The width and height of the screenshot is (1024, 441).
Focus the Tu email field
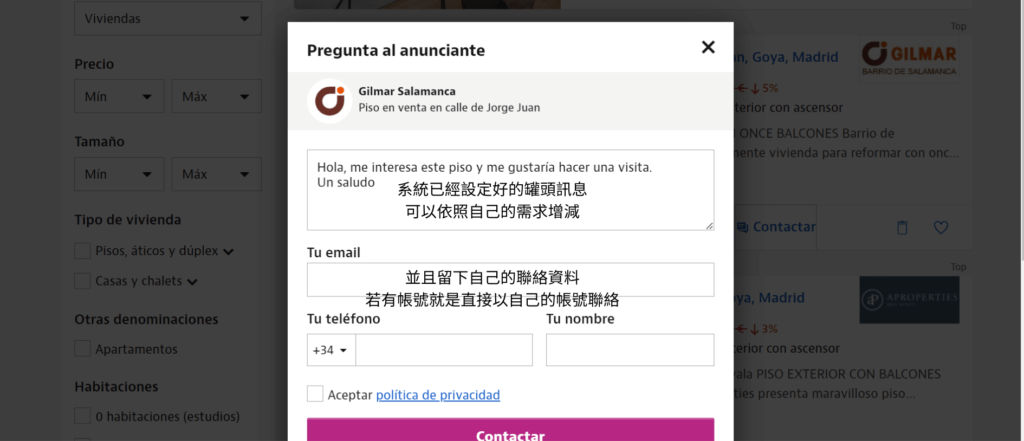click(510, 280)
